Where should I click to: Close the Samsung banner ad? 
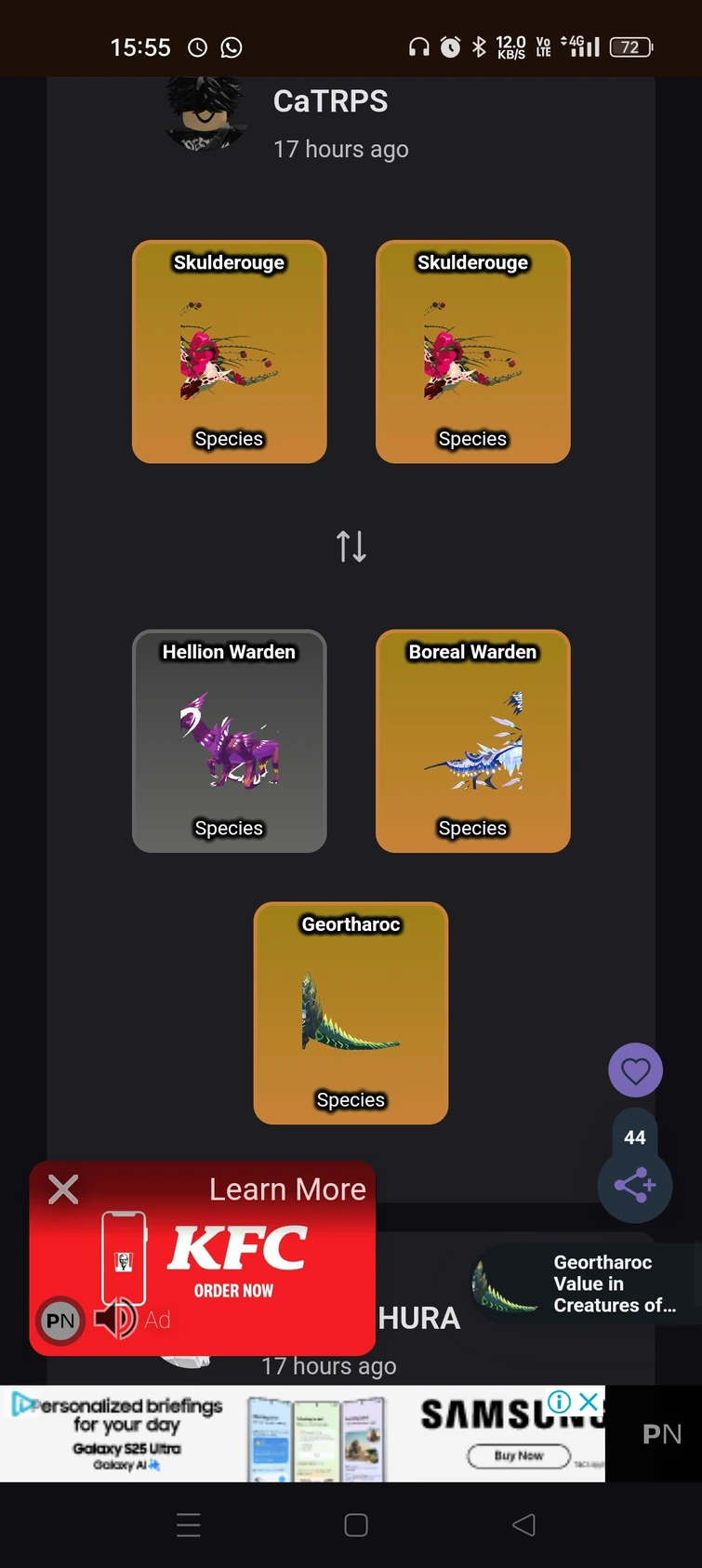589,1402
